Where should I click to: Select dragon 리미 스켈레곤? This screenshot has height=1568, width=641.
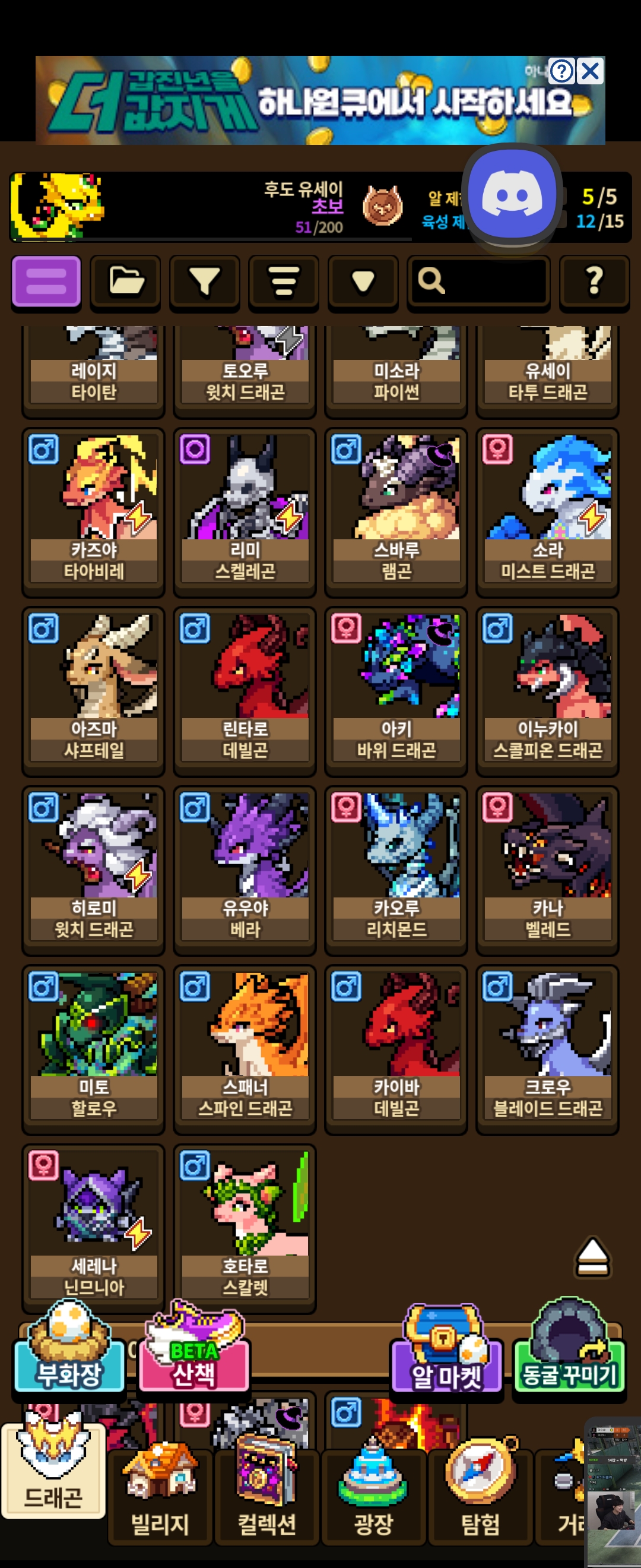coord(245,512)
